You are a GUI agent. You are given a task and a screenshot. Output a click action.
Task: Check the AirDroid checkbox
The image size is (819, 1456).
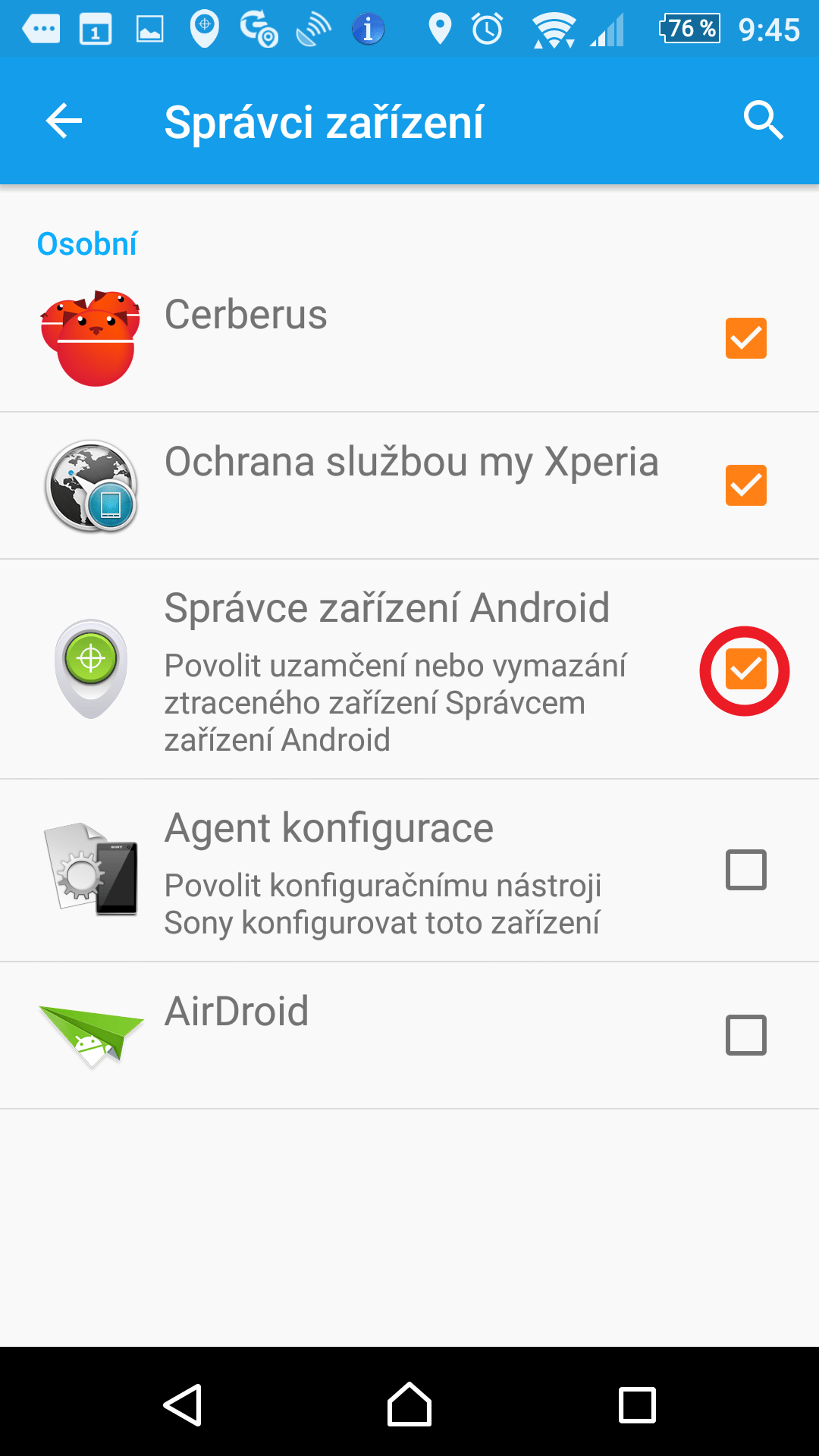coord(746,1035)
